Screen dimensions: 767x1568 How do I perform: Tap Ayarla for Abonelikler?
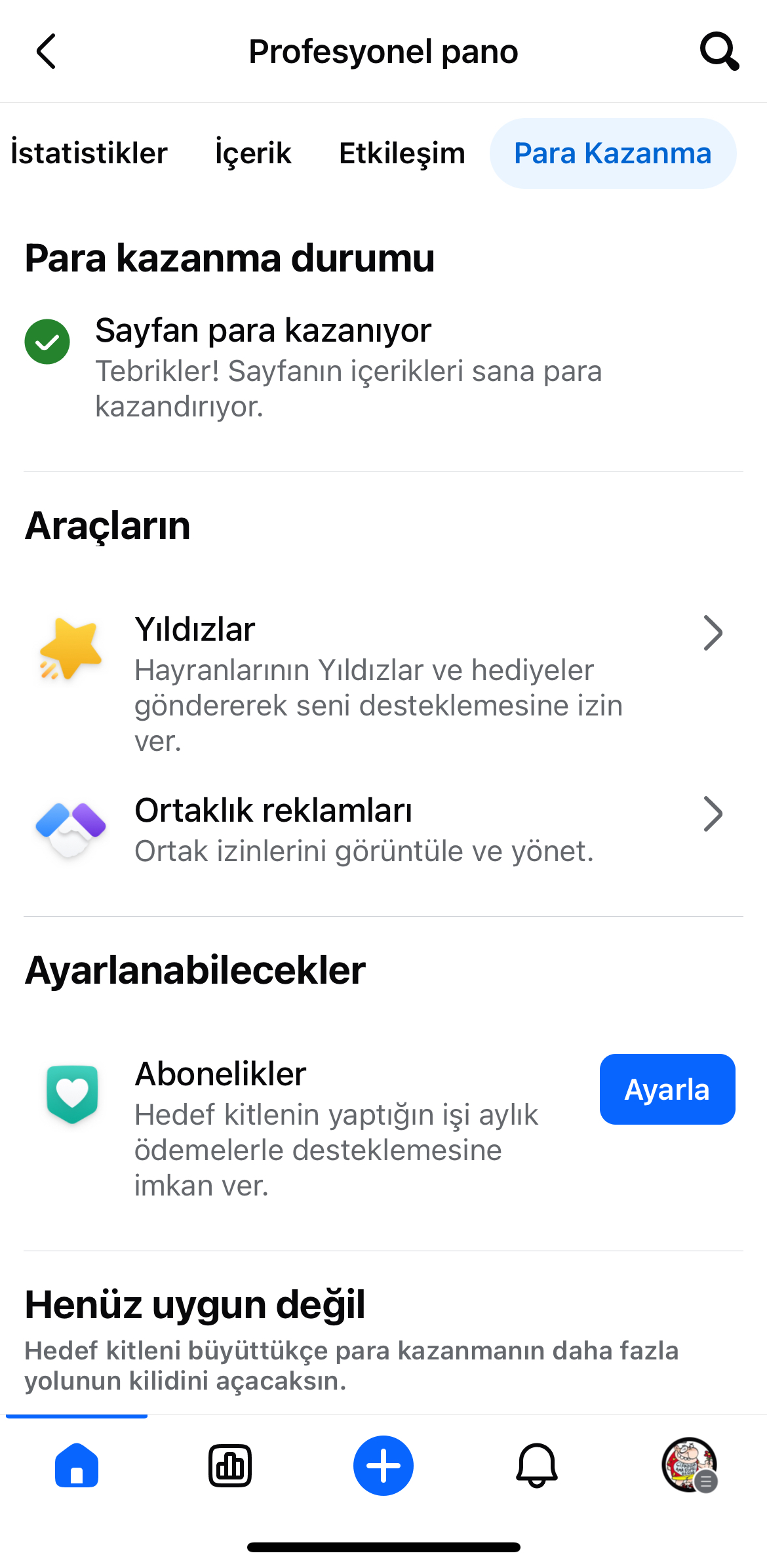[x=667, y=1089]
